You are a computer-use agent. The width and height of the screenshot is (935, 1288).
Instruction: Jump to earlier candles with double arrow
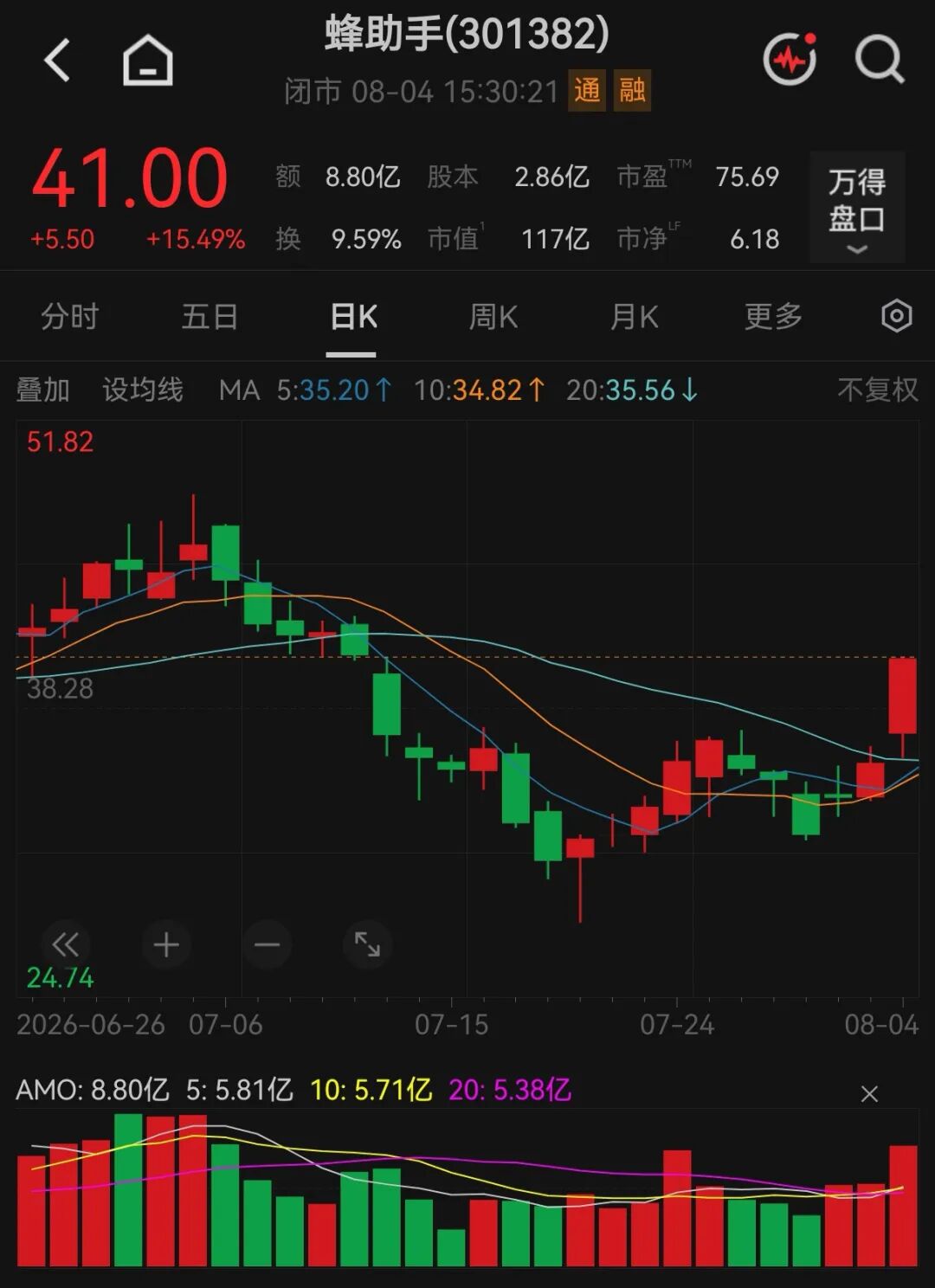[x=65, y=944]
